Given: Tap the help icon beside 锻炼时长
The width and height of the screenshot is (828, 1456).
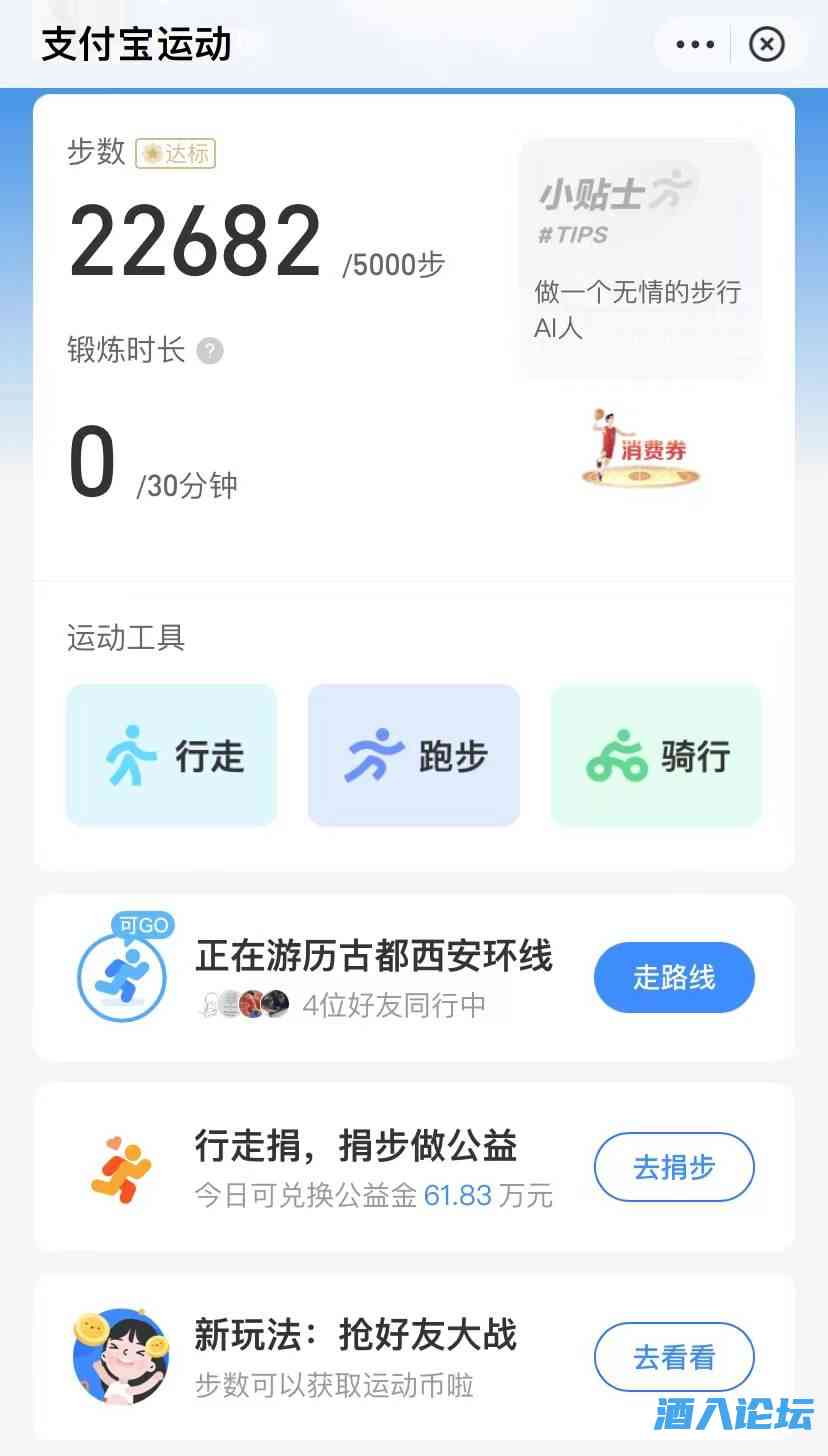Looking at the screenshot, I should pyautogui.click(x=210, y=351).
